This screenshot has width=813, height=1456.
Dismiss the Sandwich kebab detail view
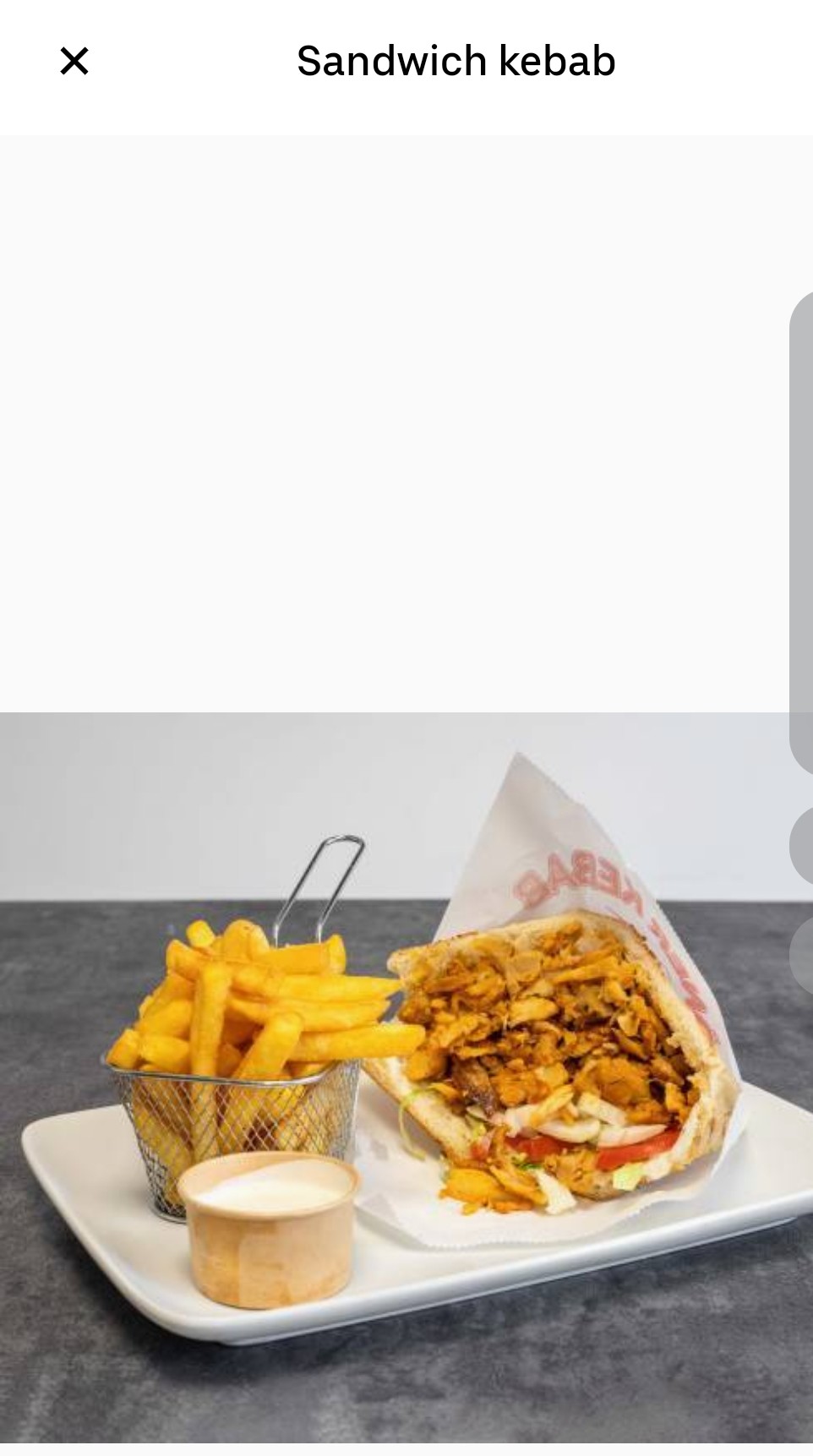(74, 60)
